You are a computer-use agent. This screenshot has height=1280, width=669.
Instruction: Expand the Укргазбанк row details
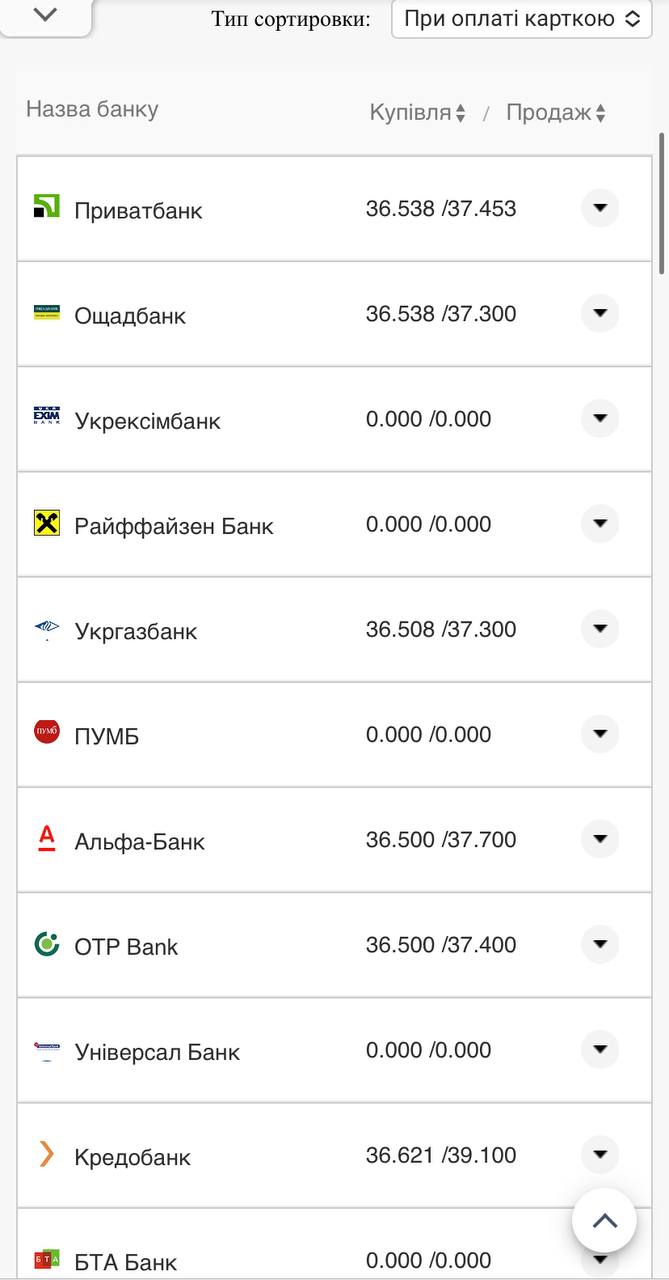pos(600,629)
